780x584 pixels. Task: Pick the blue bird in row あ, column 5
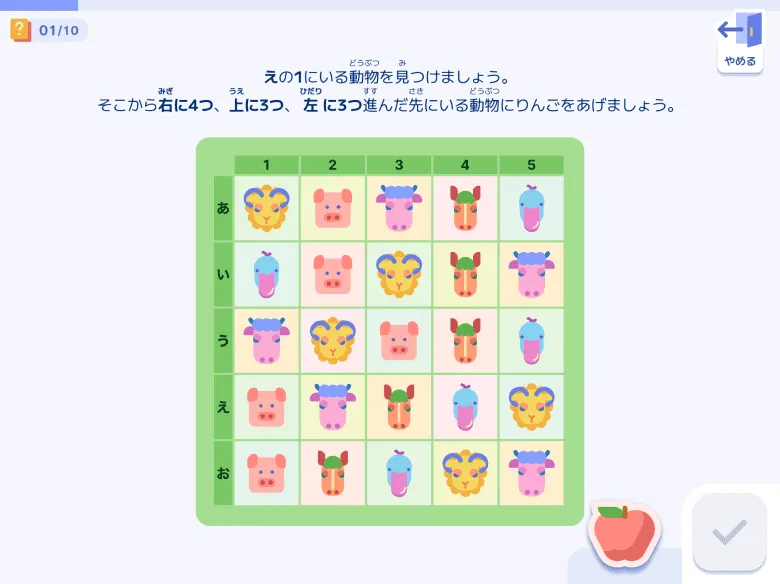[531, 208]
